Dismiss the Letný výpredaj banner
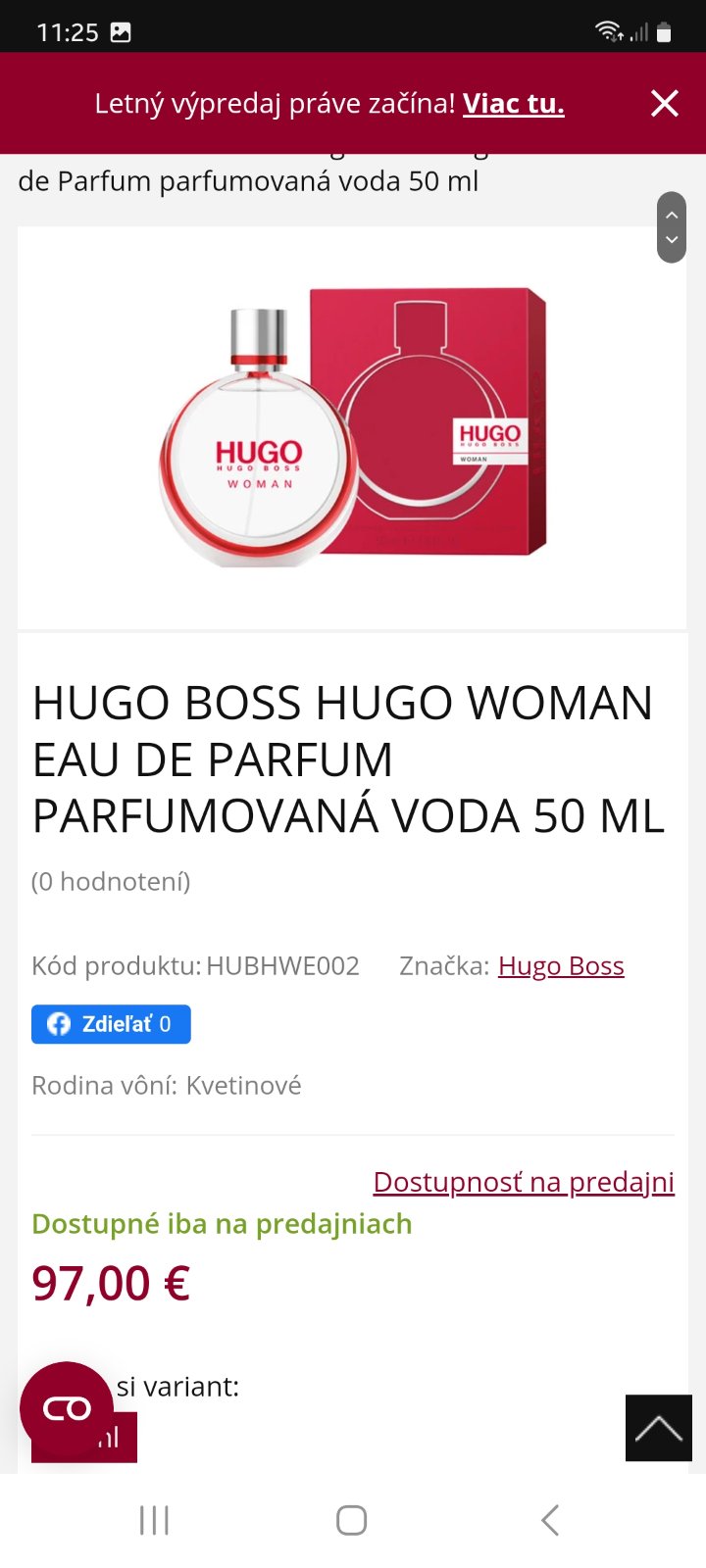706x1568 pixels. (x=665, y=103)
